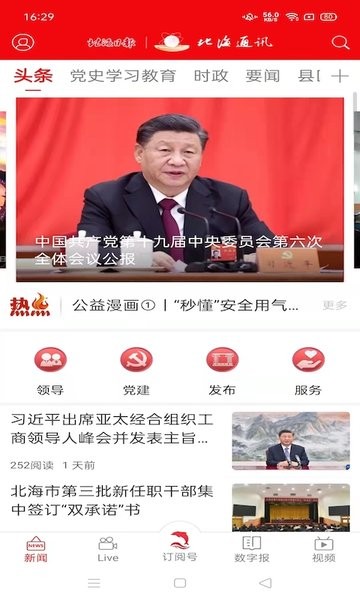Switch to the 党史学习教育 tab
The height and width of the screenshot is (600, 360).
tap(123, 76)
